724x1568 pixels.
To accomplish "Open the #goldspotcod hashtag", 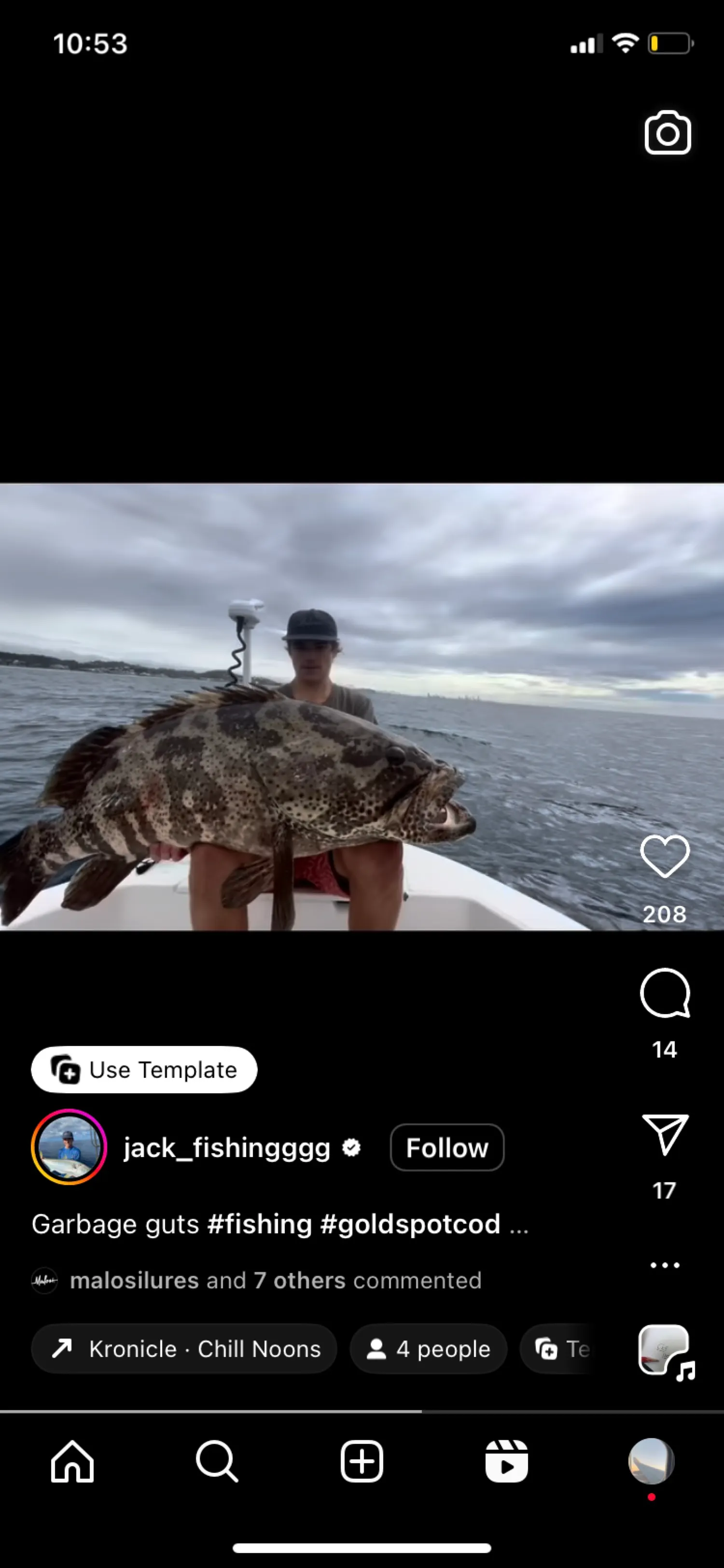I will click(x=410, y=1224).
